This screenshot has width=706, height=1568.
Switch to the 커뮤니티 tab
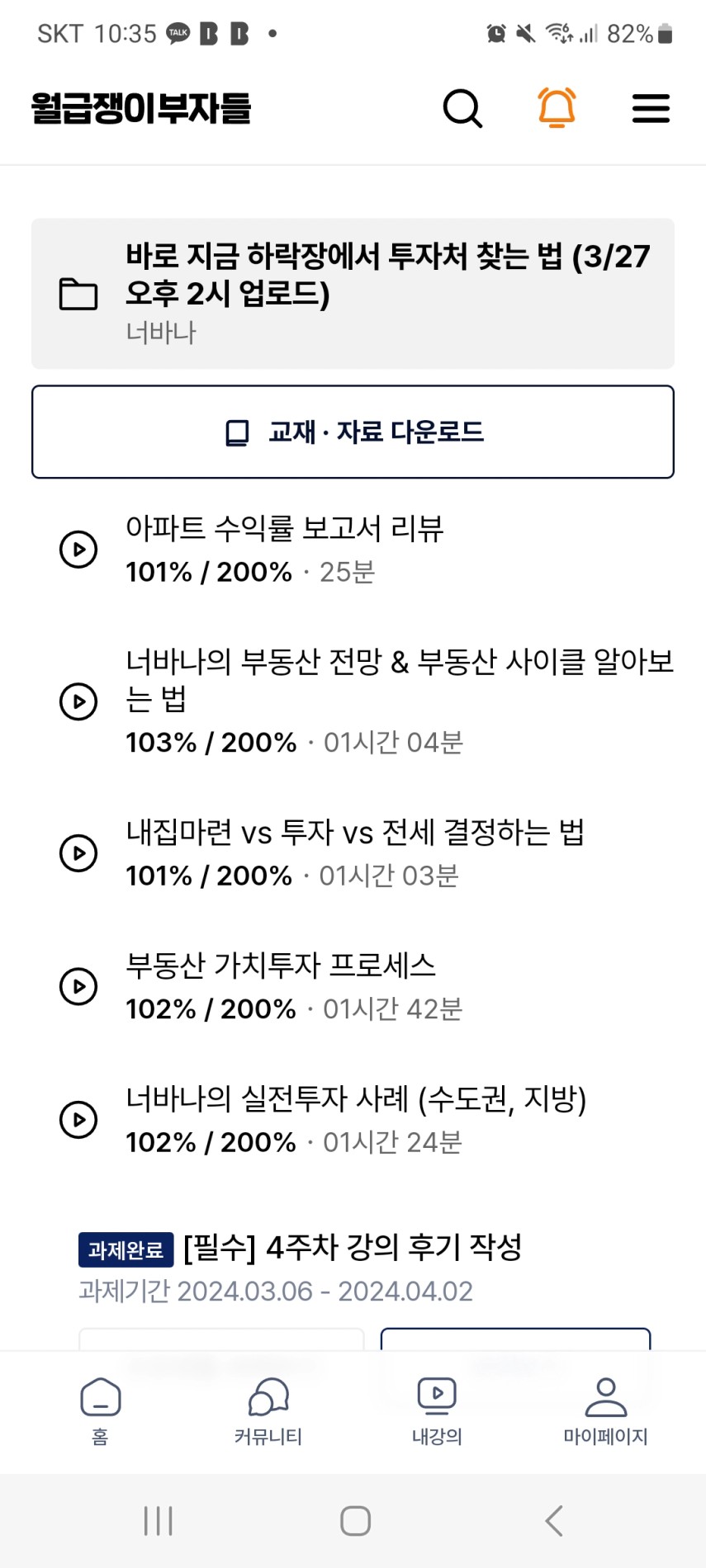(x=268, y=1412)
